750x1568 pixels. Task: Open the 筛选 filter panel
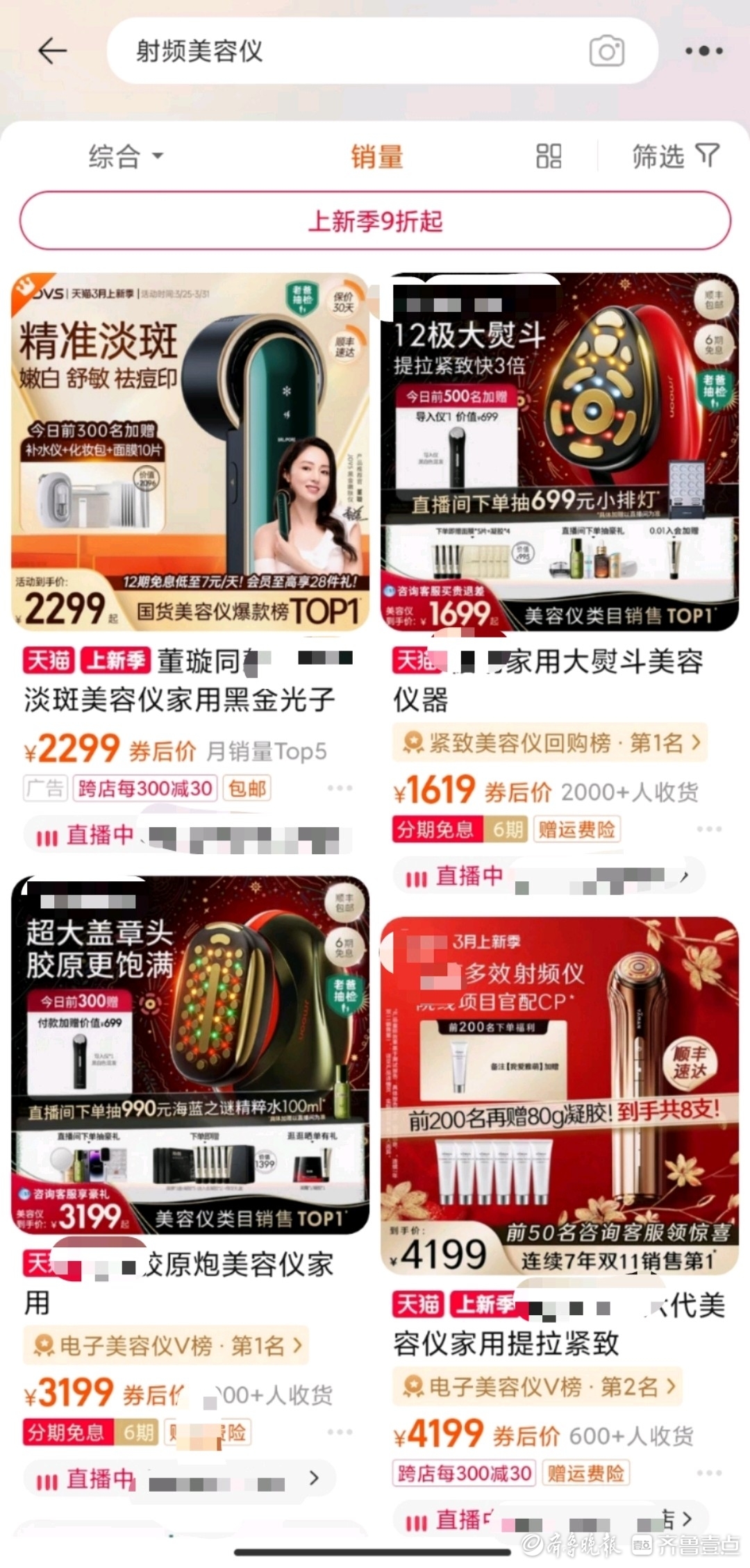675,156
